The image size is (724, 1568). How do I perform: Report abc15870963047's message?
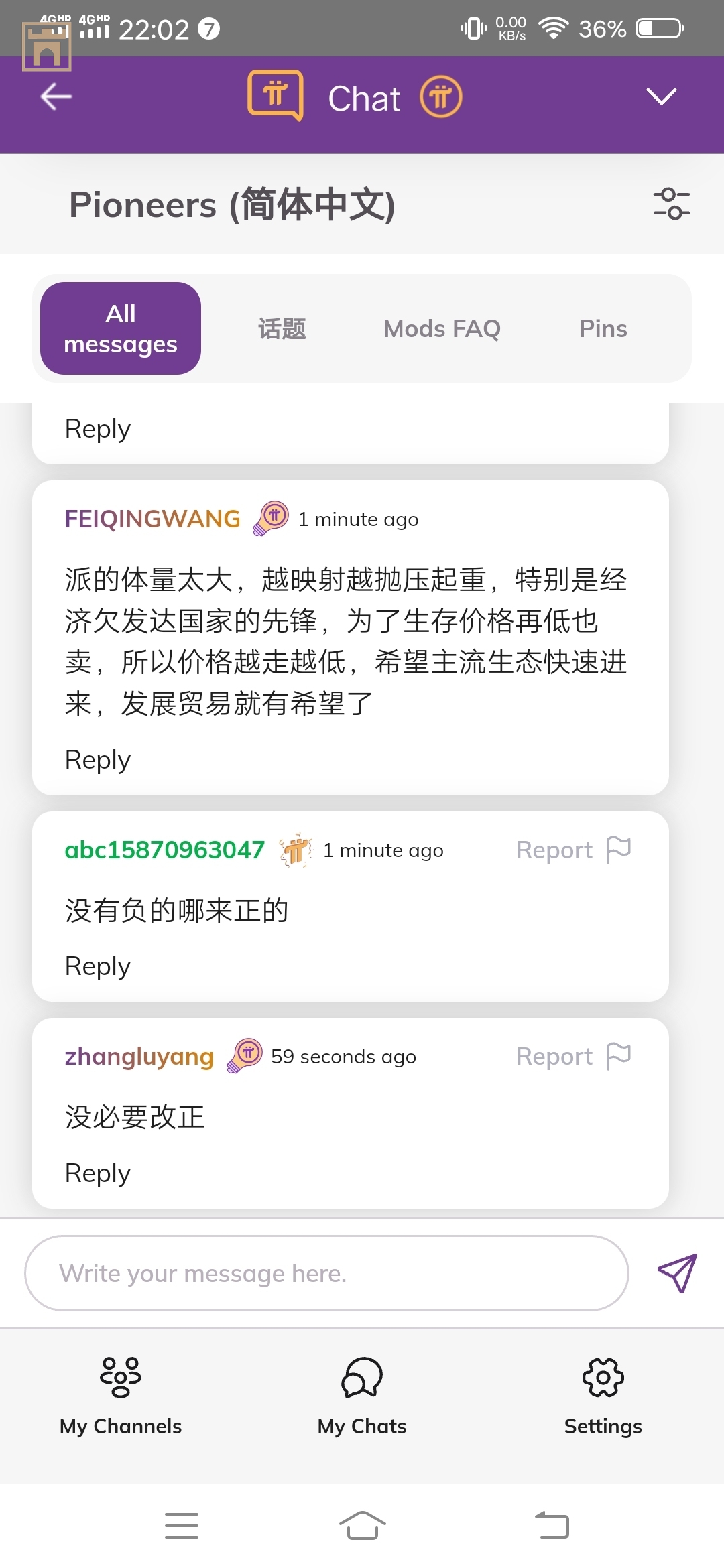point(573,850)
